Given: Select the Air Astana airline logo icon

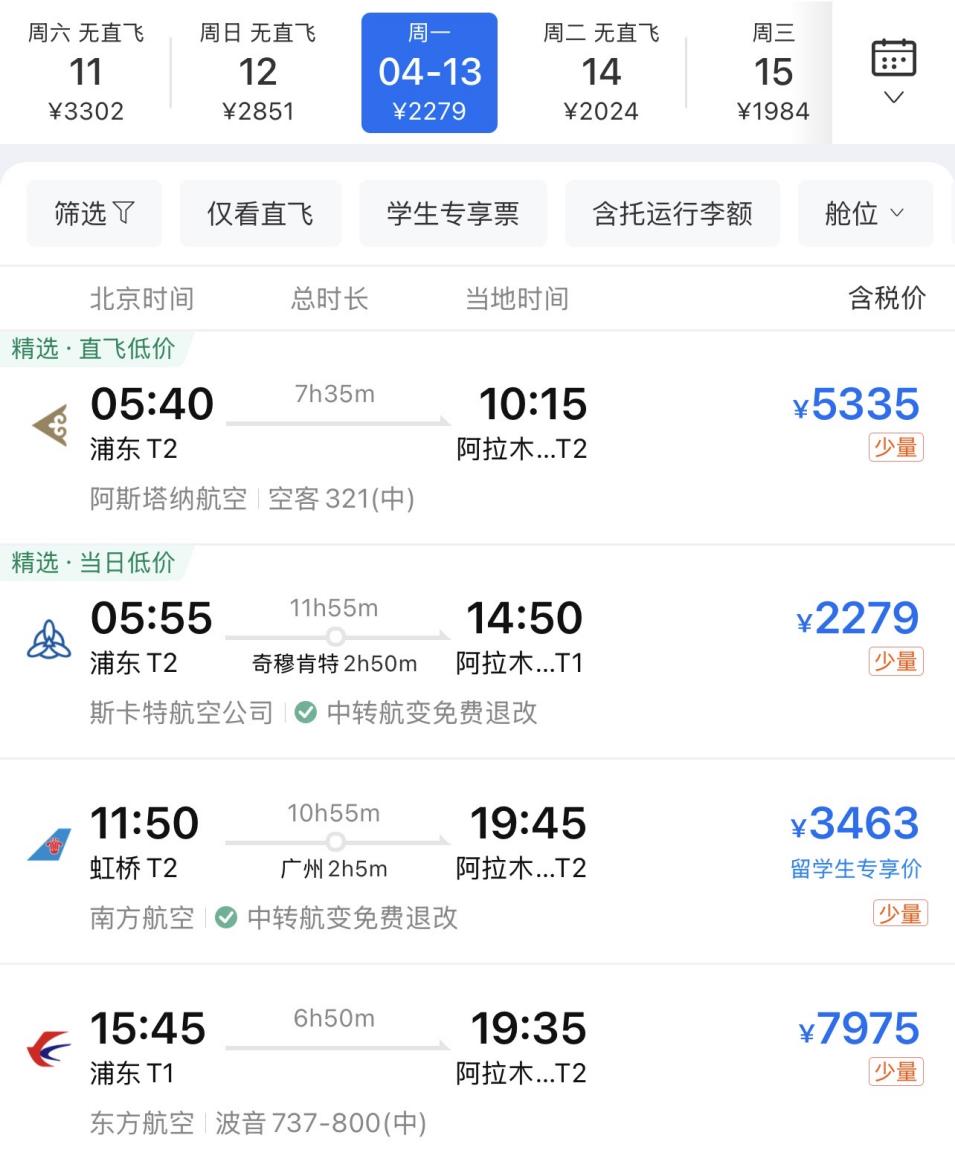Looking at the screenshot, I should point(45,420).
